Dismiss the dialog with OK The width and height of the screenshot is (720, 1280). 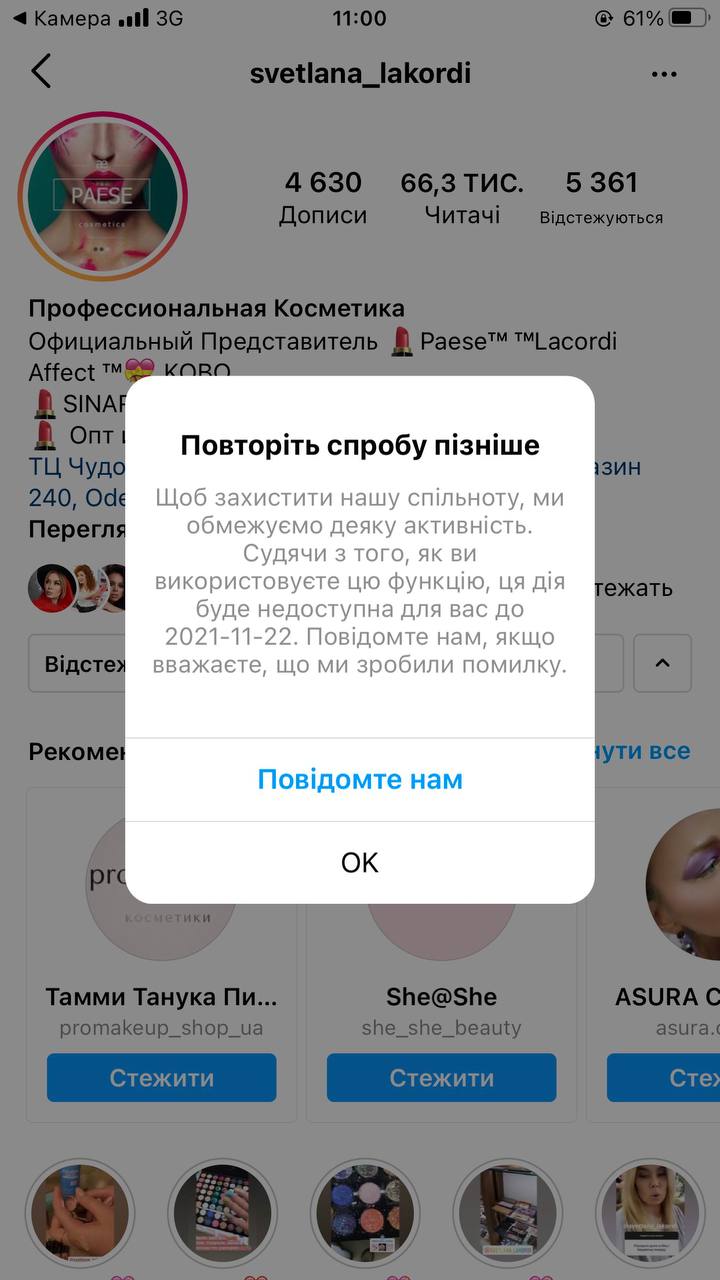360,863
